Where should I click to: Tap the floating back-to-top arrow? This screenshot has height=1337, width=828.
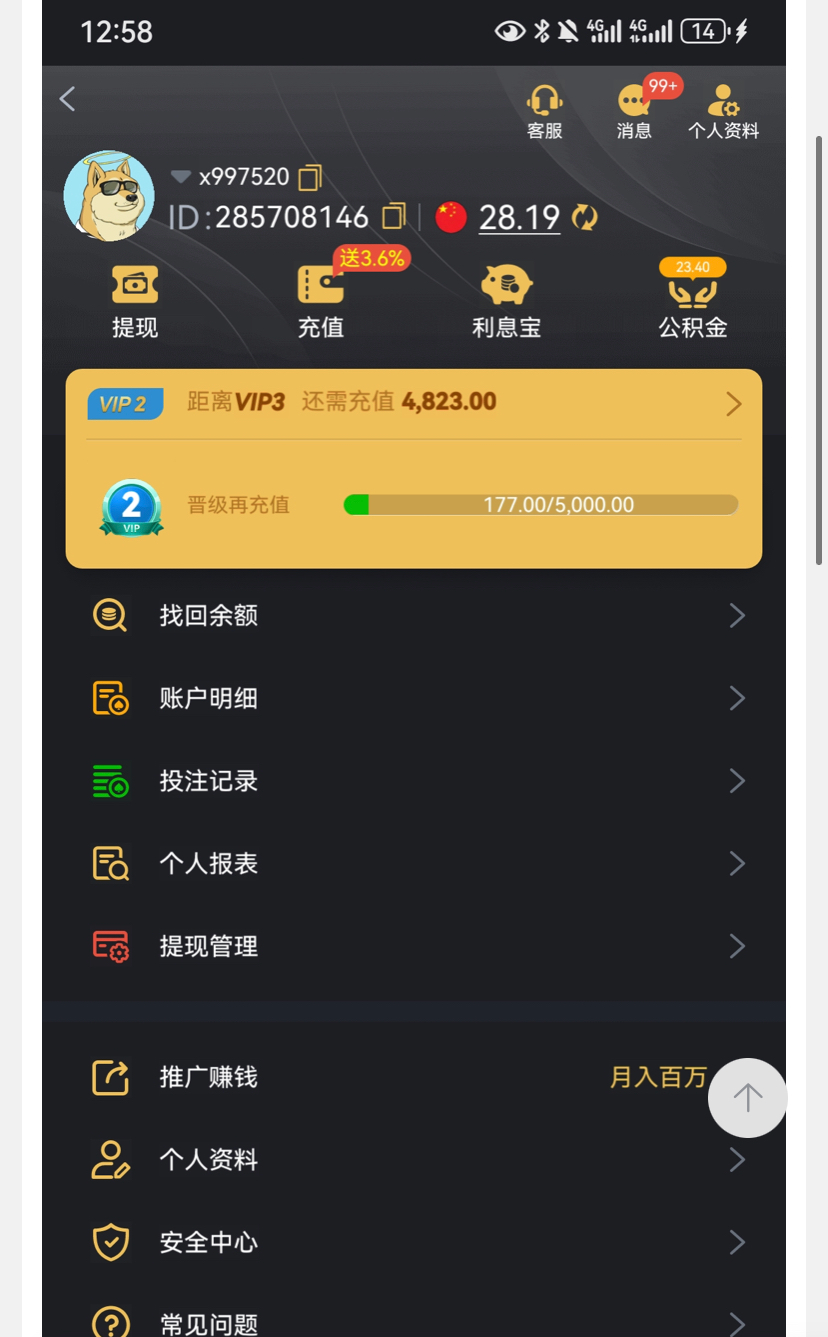click(x=748, y=1097)
